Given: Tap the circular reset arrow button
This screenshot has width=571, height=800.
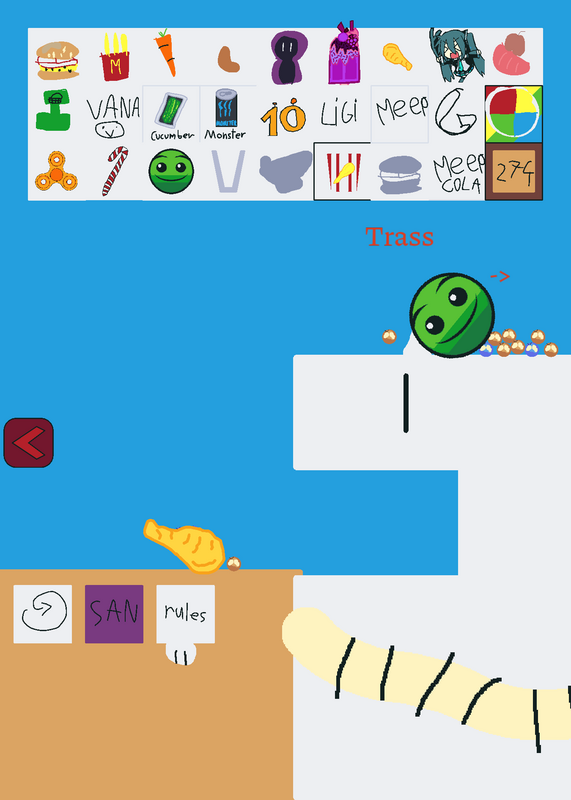Looking at the screenshot, I should coord(43,614).
